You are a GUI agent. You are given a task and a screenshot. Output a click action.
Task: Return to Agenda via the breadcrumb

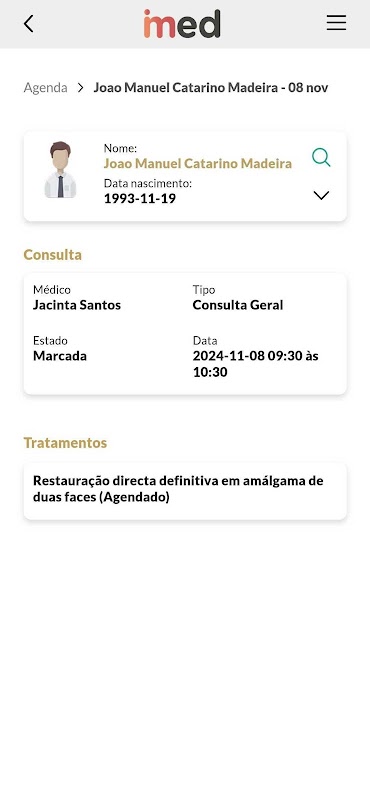pyautogui.click(x=45, y=88)
